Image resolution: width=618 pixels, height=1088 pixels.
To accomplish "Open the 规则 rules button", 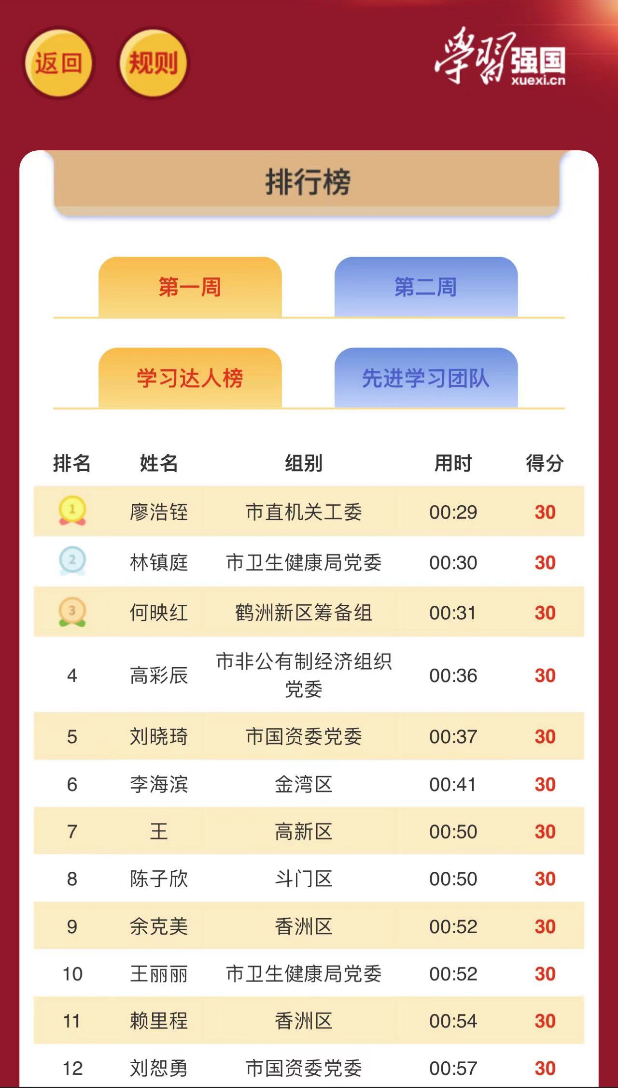I will coord(153,63).
